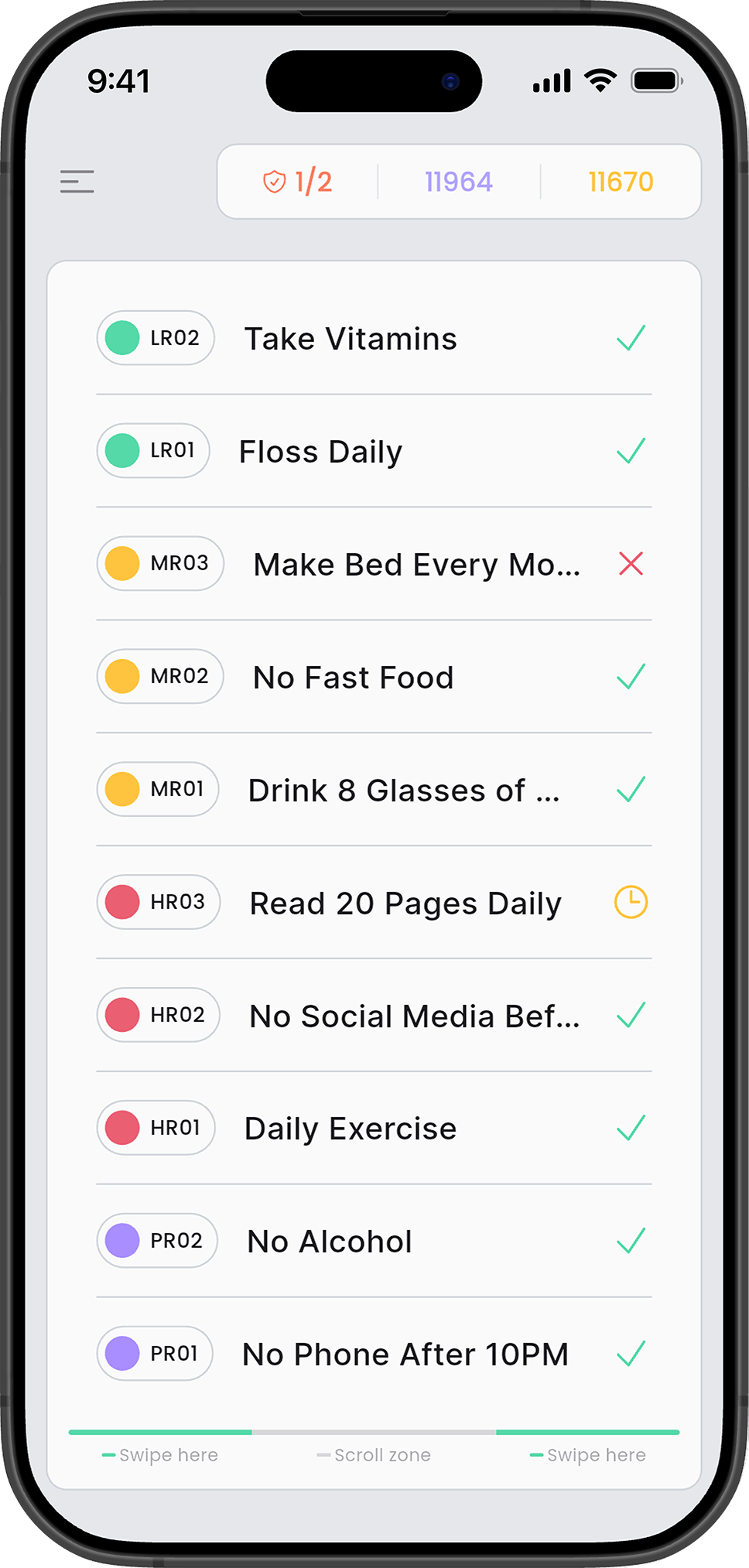Toggle the checkmark for No Phone After 10PM
This screenshot has width=749, height=1568.
pyautogui.click(x=632, y=1353)
